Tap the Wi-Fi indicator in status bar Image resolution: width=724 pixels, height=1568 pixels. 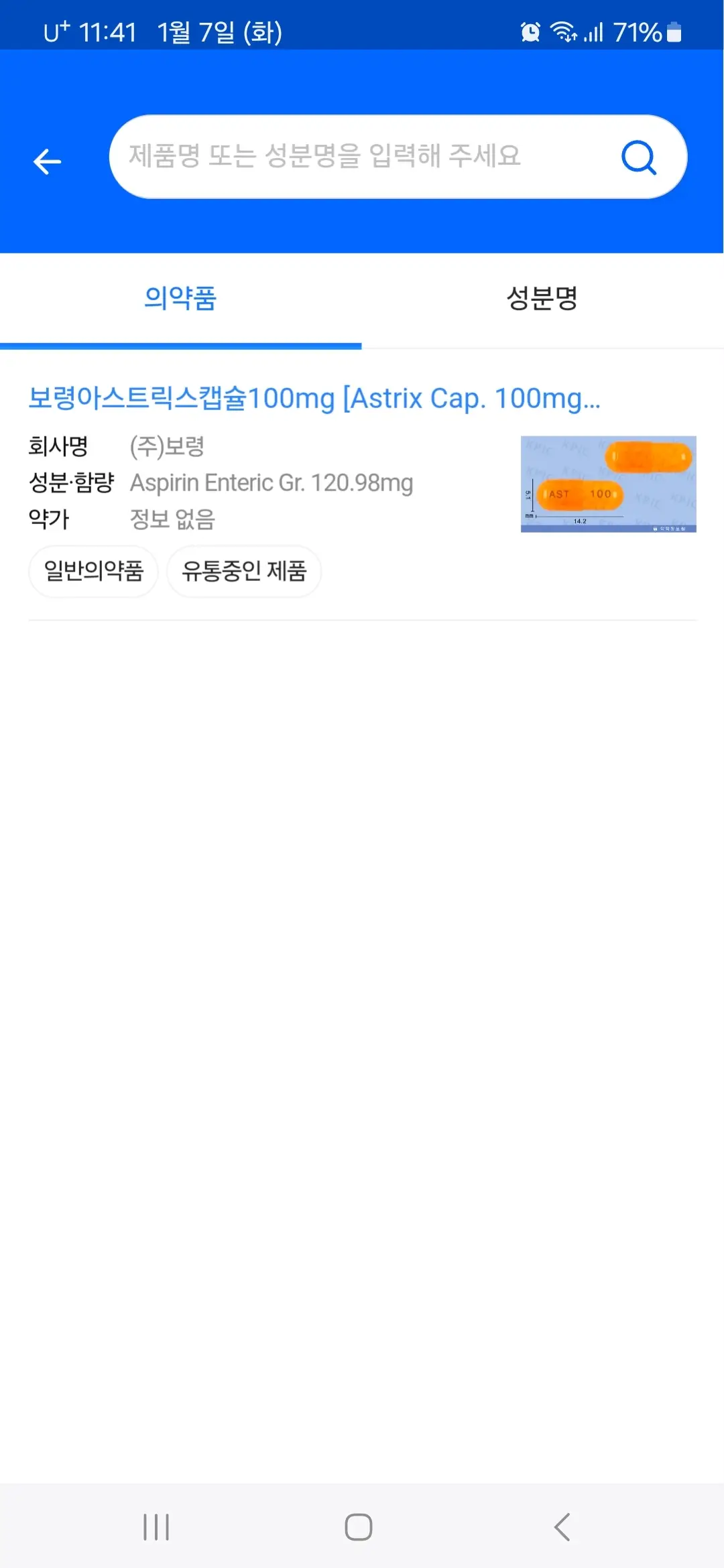pyautogui.click(x=562, y=31)
